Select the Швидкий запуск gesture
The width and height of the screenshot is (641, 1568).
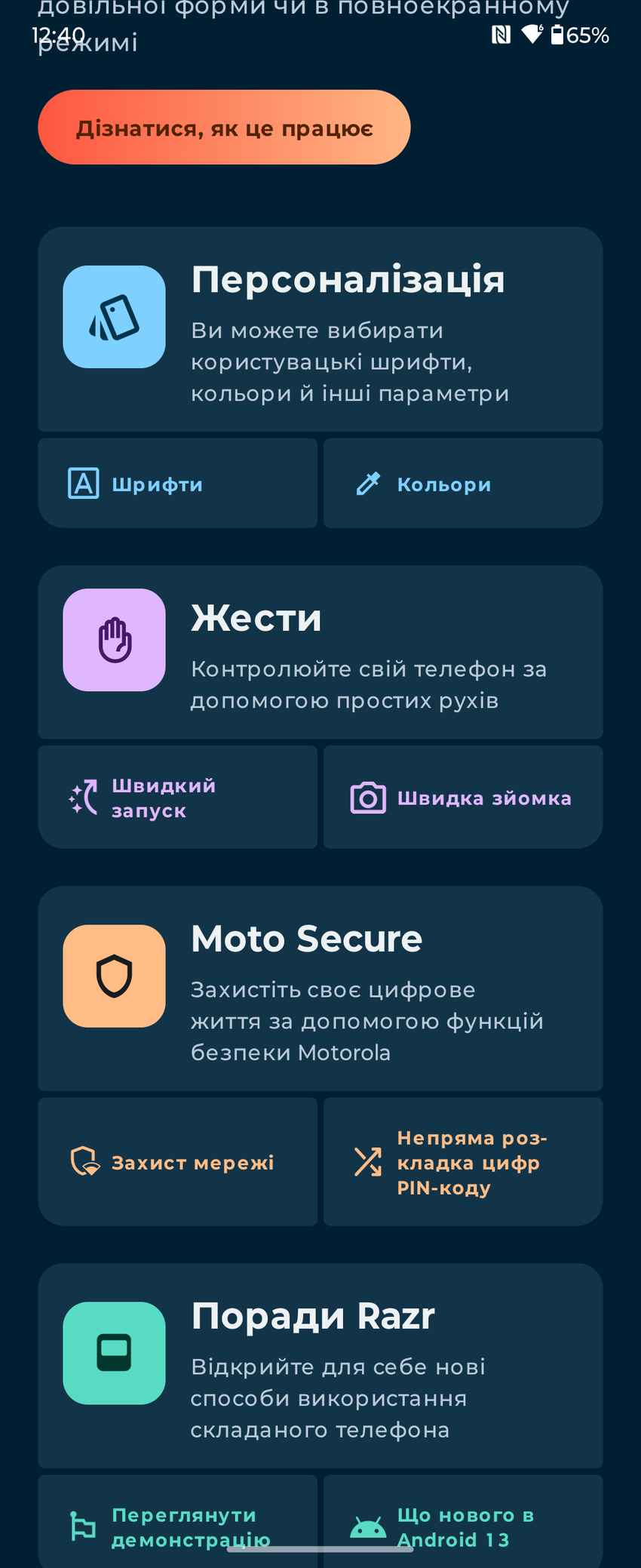(x=177, y=798)
